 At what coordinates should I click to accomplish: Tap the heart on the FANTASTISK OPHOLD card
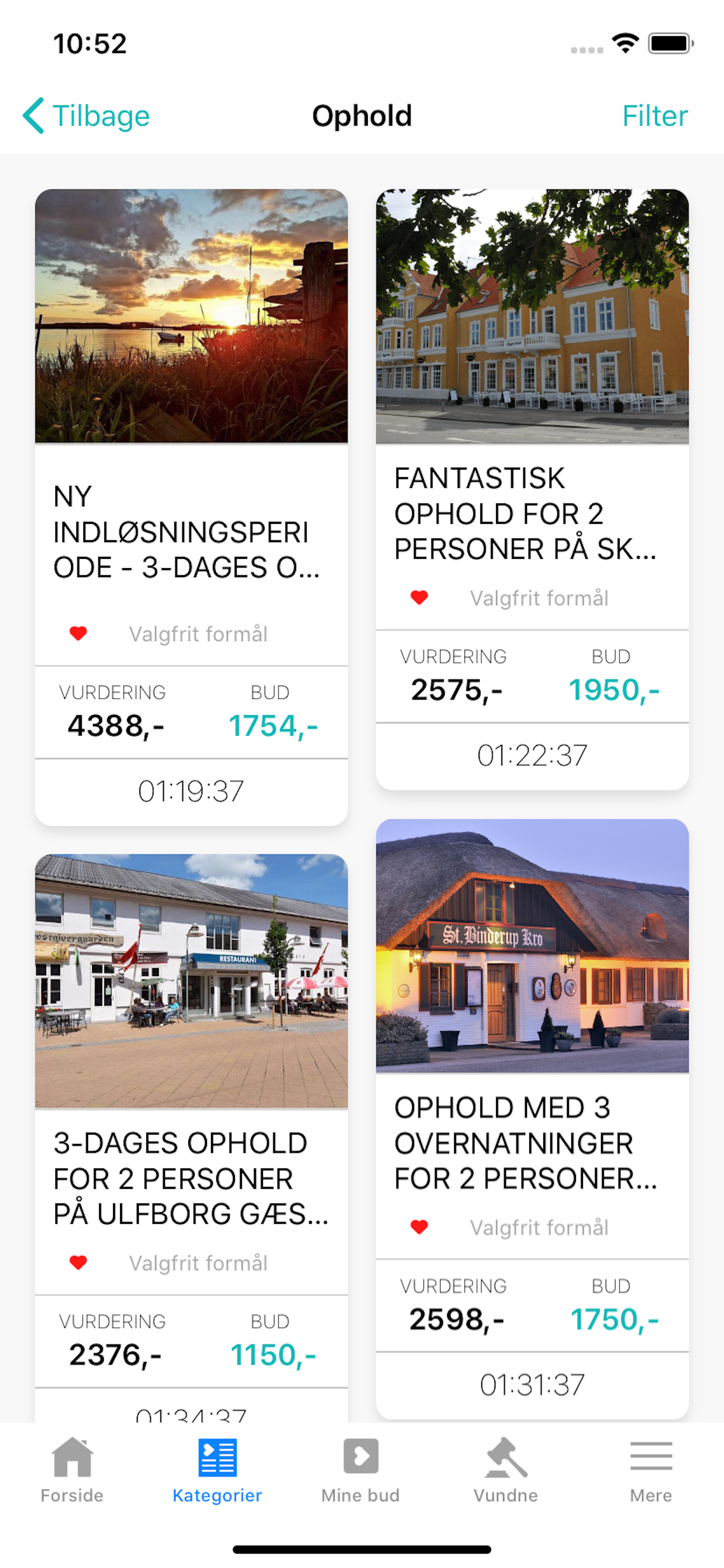(x=419, y=598)
